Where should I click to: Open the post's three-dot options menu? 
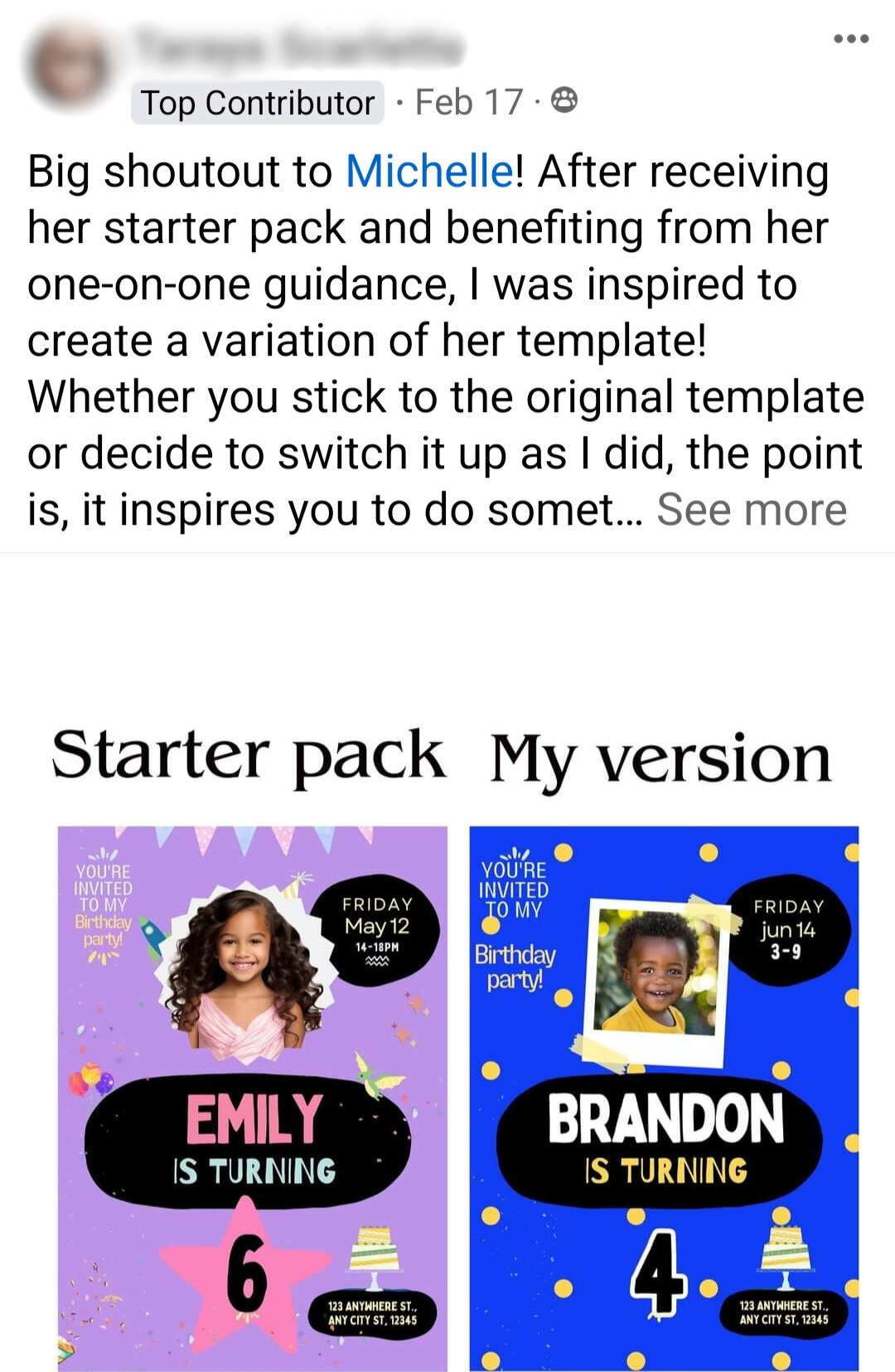click(851, 39)
